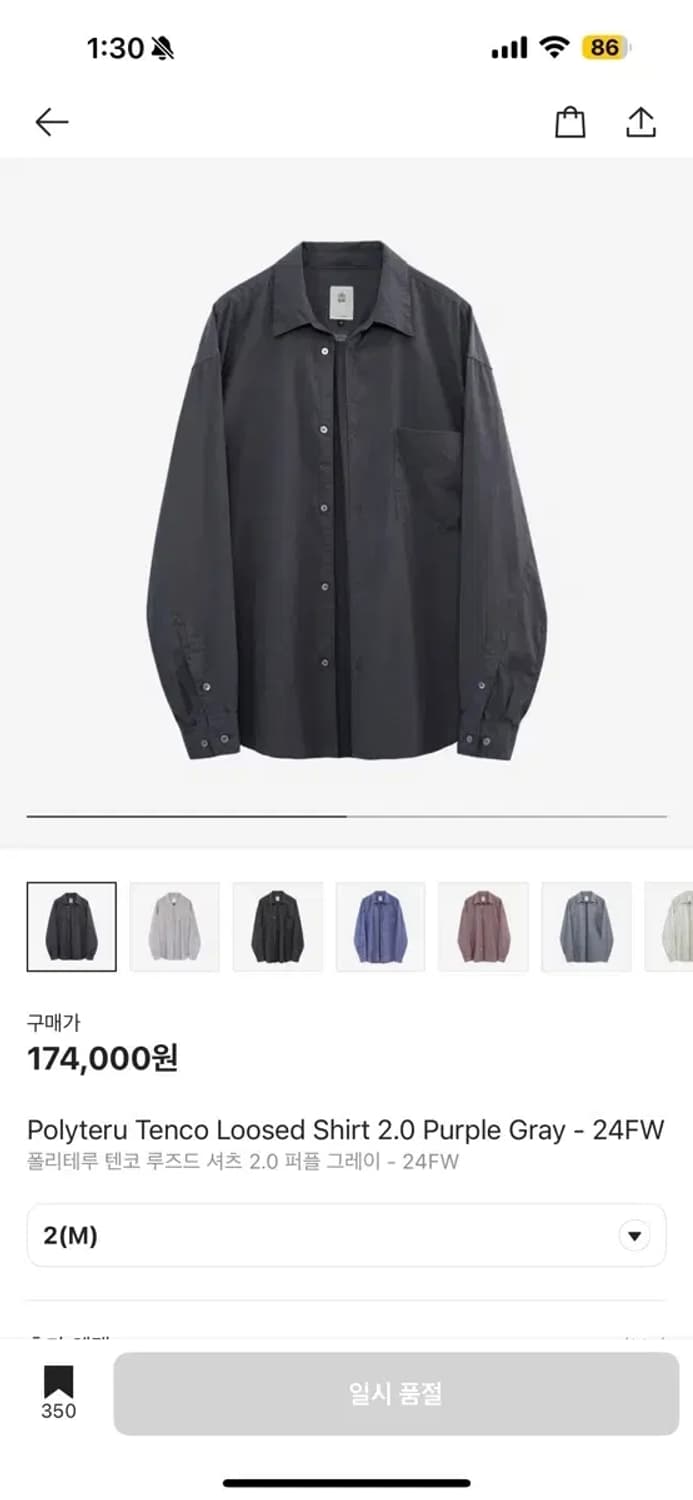Select the burgundy shirt thumbnail

tap(484, 927)
